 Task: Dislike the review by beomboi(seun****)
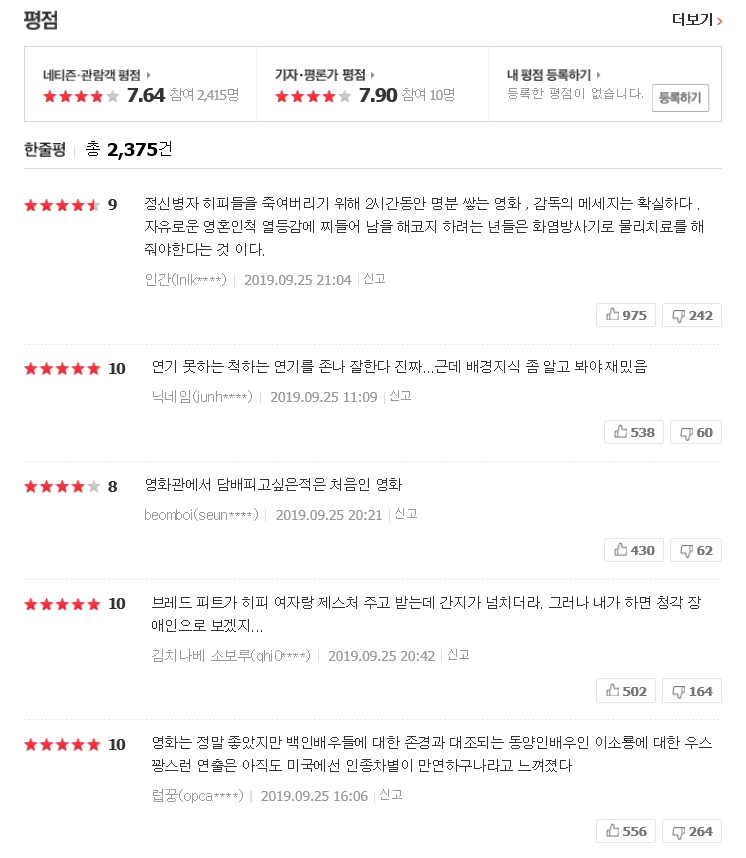click(696, 550)
